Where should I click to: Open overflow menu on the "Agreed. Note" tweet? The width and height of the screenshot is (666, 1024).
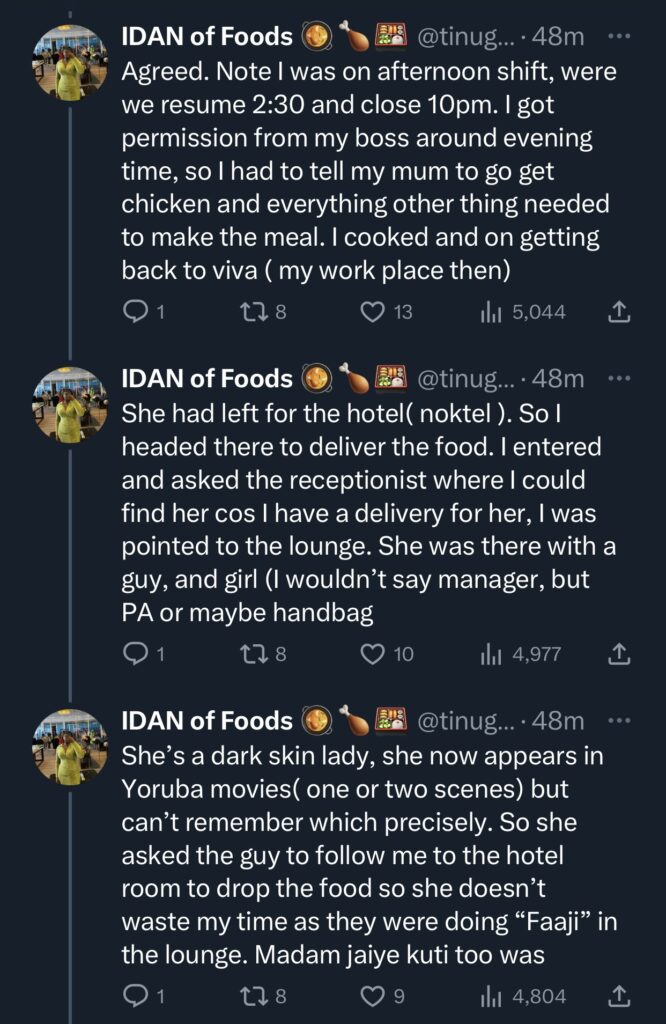[620, 38]
